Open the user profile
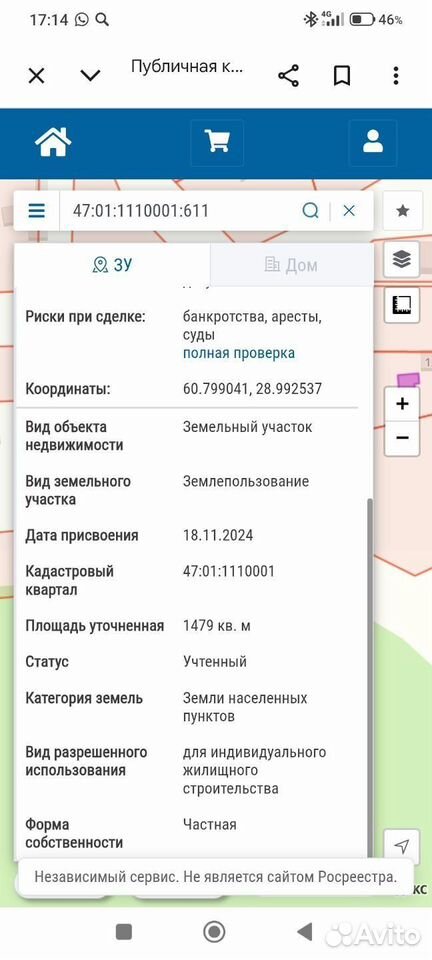The height and width of the screenshot is (960, 432). [373, 143]
